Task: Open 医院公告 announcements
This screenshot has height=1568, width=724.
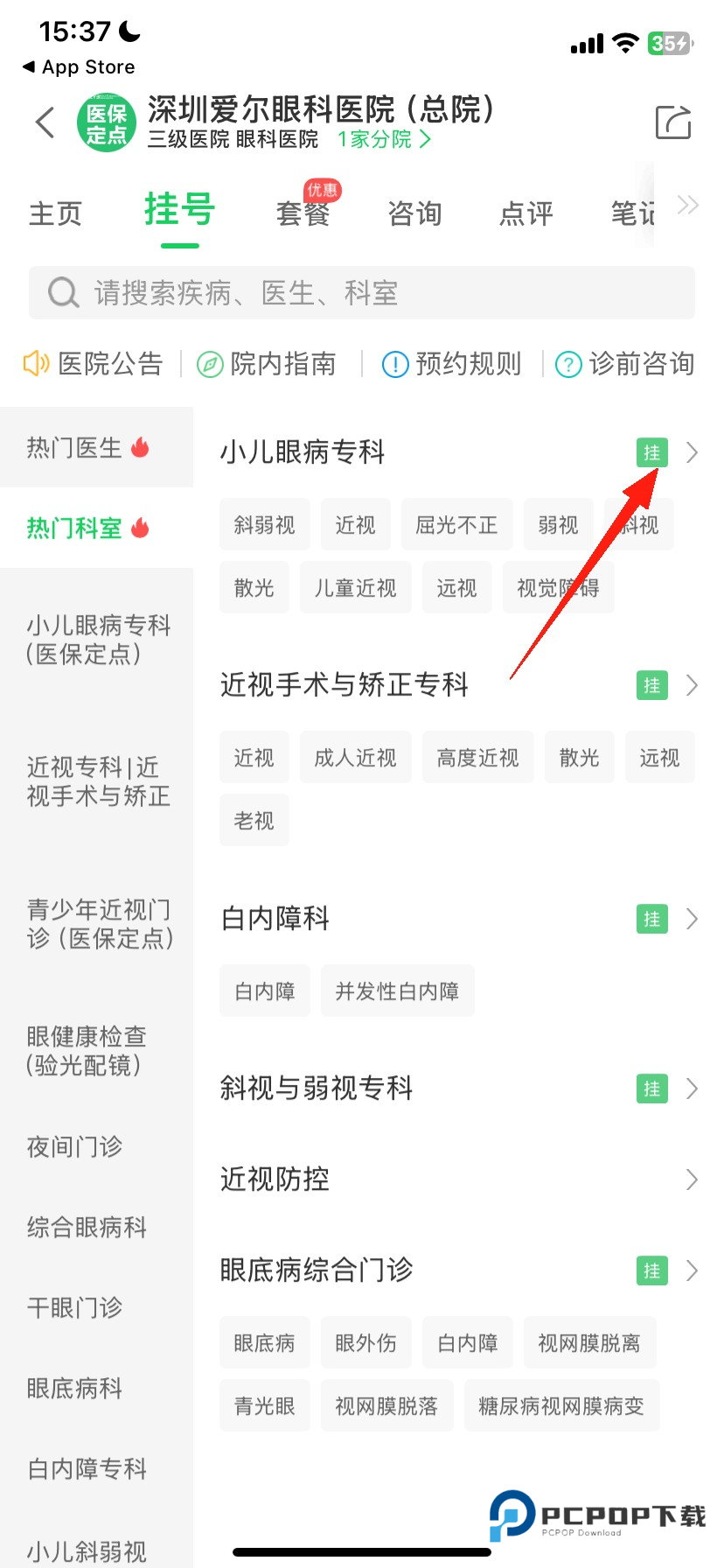Action: [94, 364]
